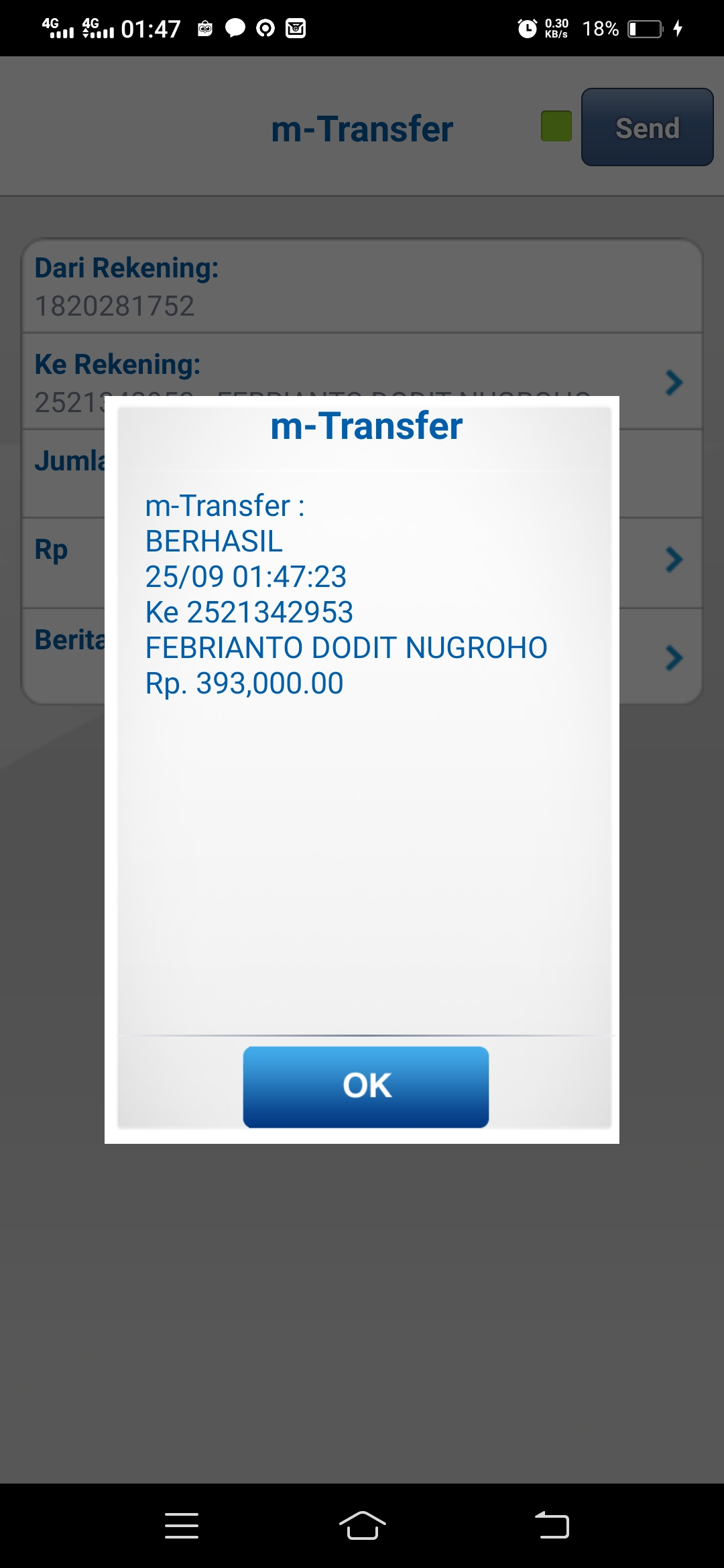Viewport: 724px width, 1568px height.
Task: Open the Ke Rekening chevron
Action: 674,383
